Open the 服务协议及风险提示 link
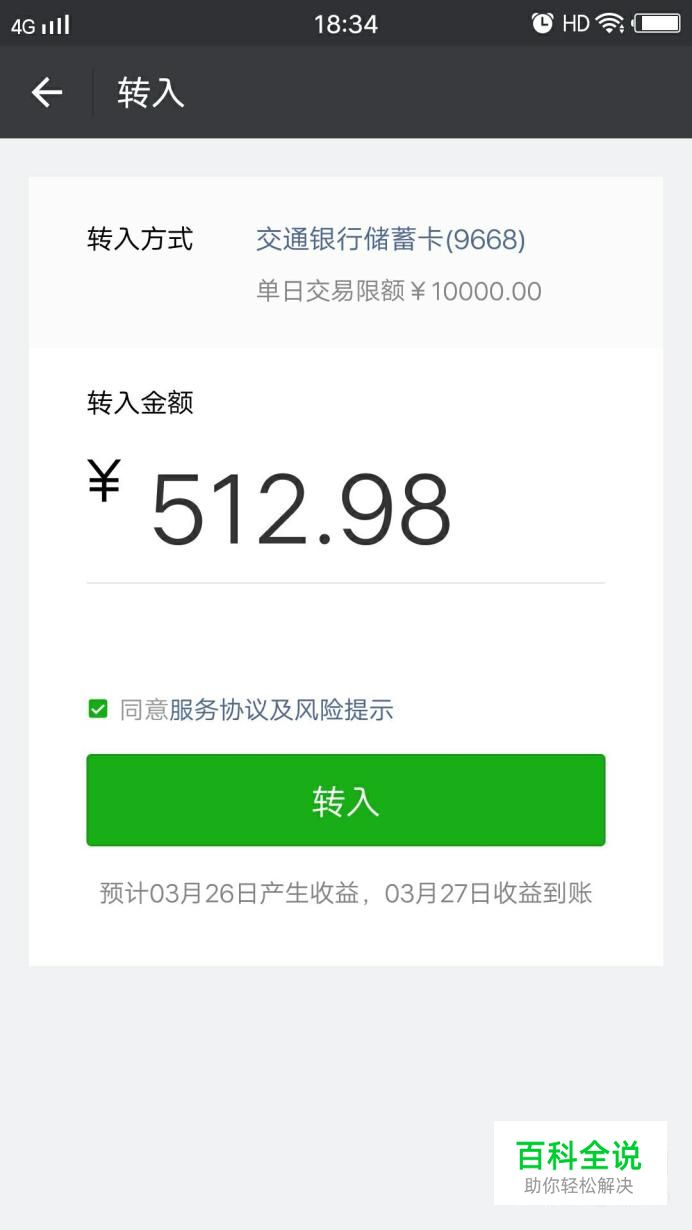This screenshot has height=1230, width=692. 281,710
